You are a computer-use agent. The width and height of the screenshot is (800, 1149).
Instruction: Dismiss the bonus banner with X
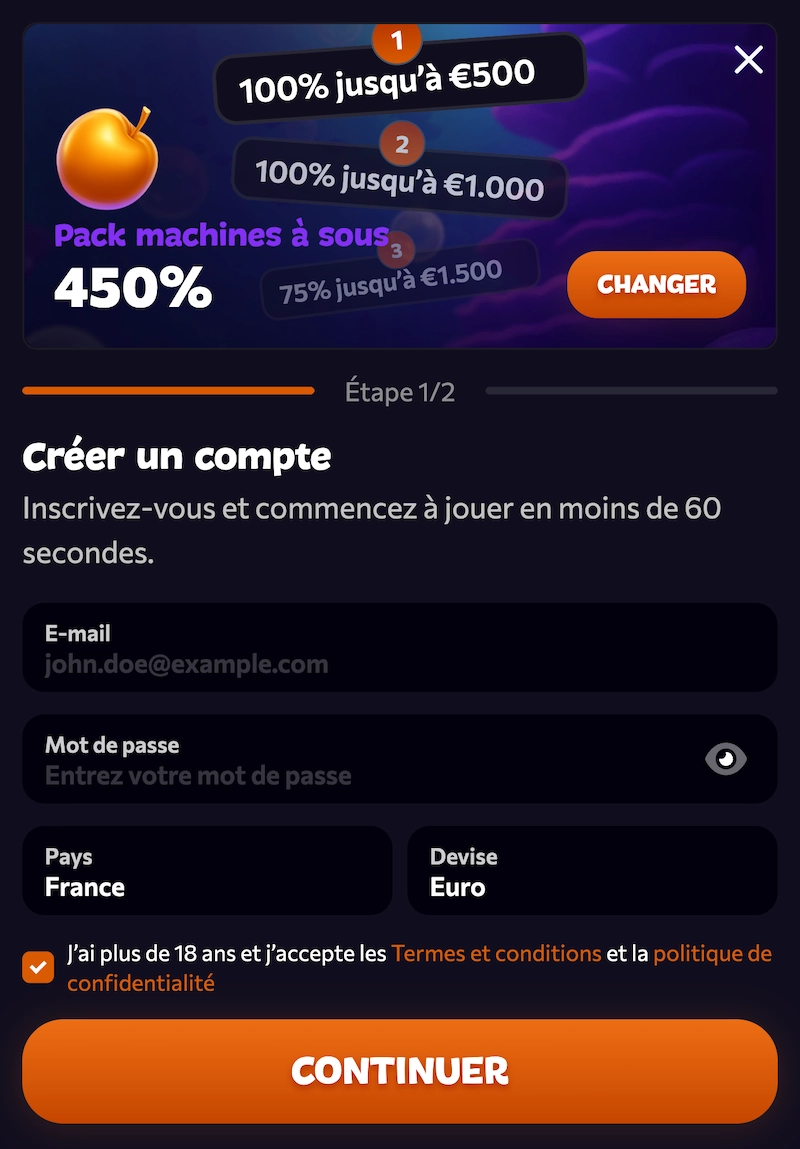[x=748, y=60]
